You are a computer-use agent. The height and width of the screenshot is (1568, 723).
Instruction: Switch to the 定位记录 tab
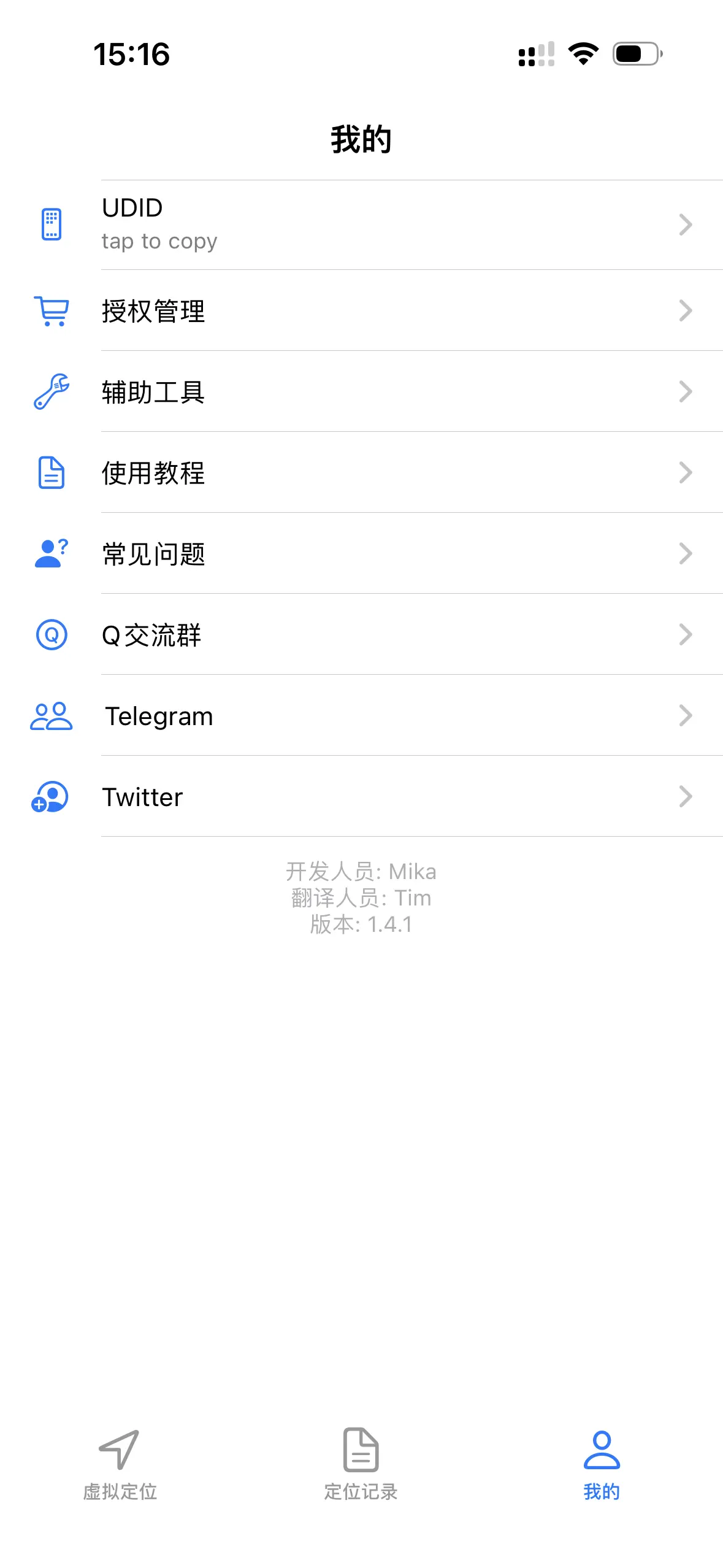361,1464
